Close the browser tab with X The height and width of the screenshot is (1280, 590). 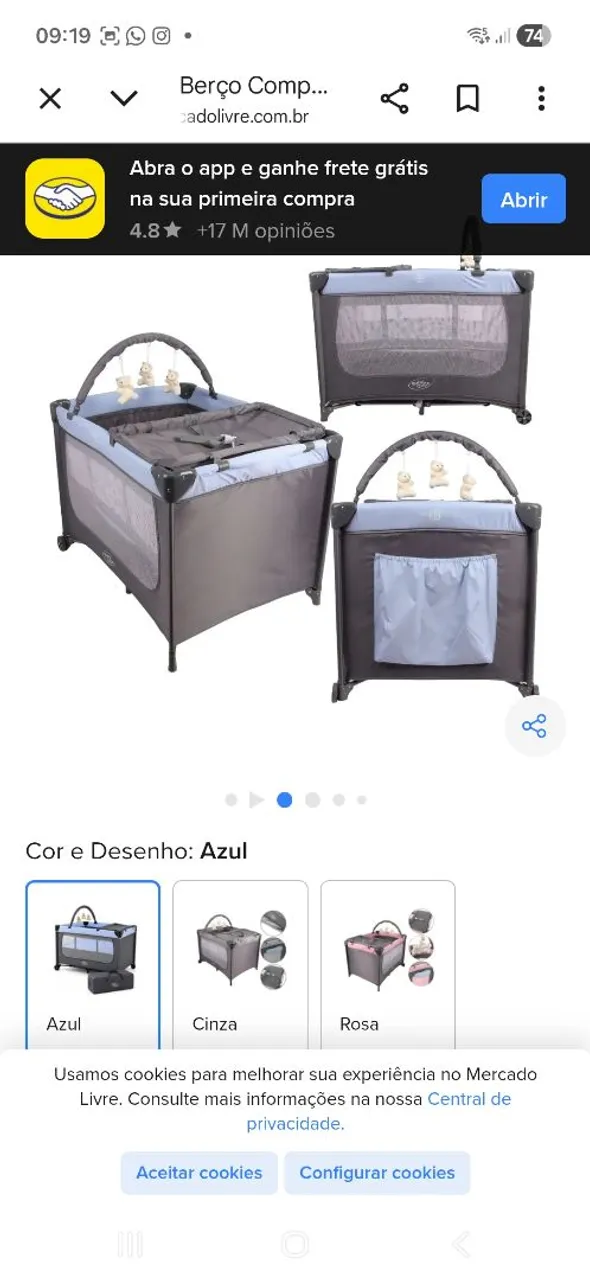(x=50, y=98)
